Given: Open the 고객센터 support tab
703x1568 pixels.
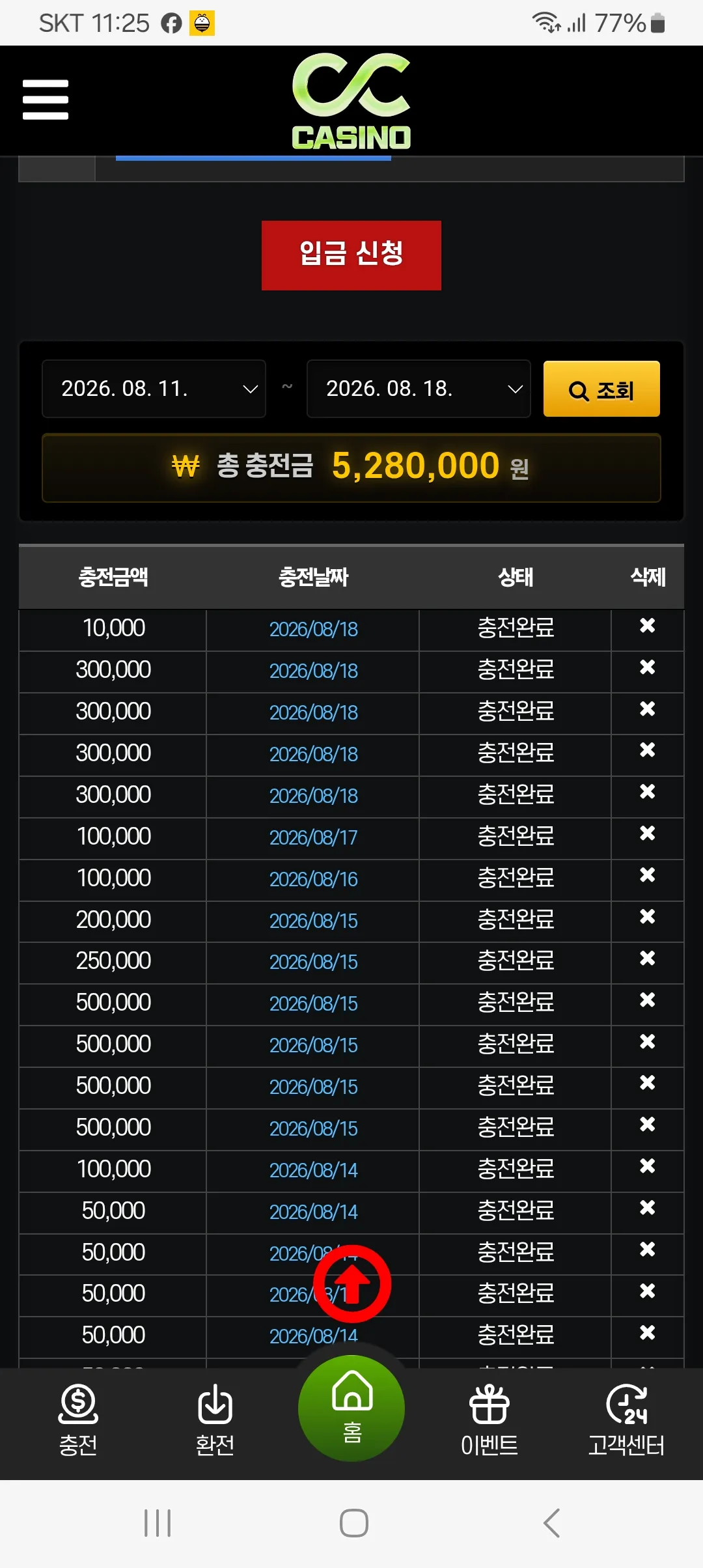Looking at the screenshot, I should pyautogui.click(x=626, y=1421).
